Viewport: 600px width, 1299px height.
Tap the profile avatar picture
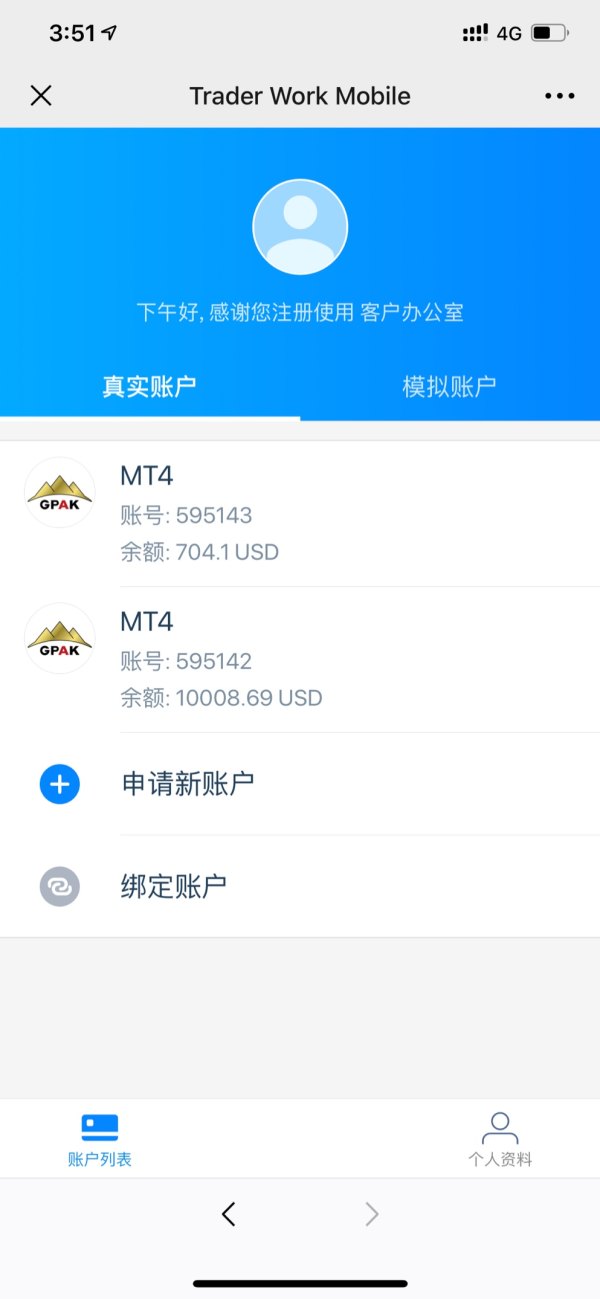300,227
